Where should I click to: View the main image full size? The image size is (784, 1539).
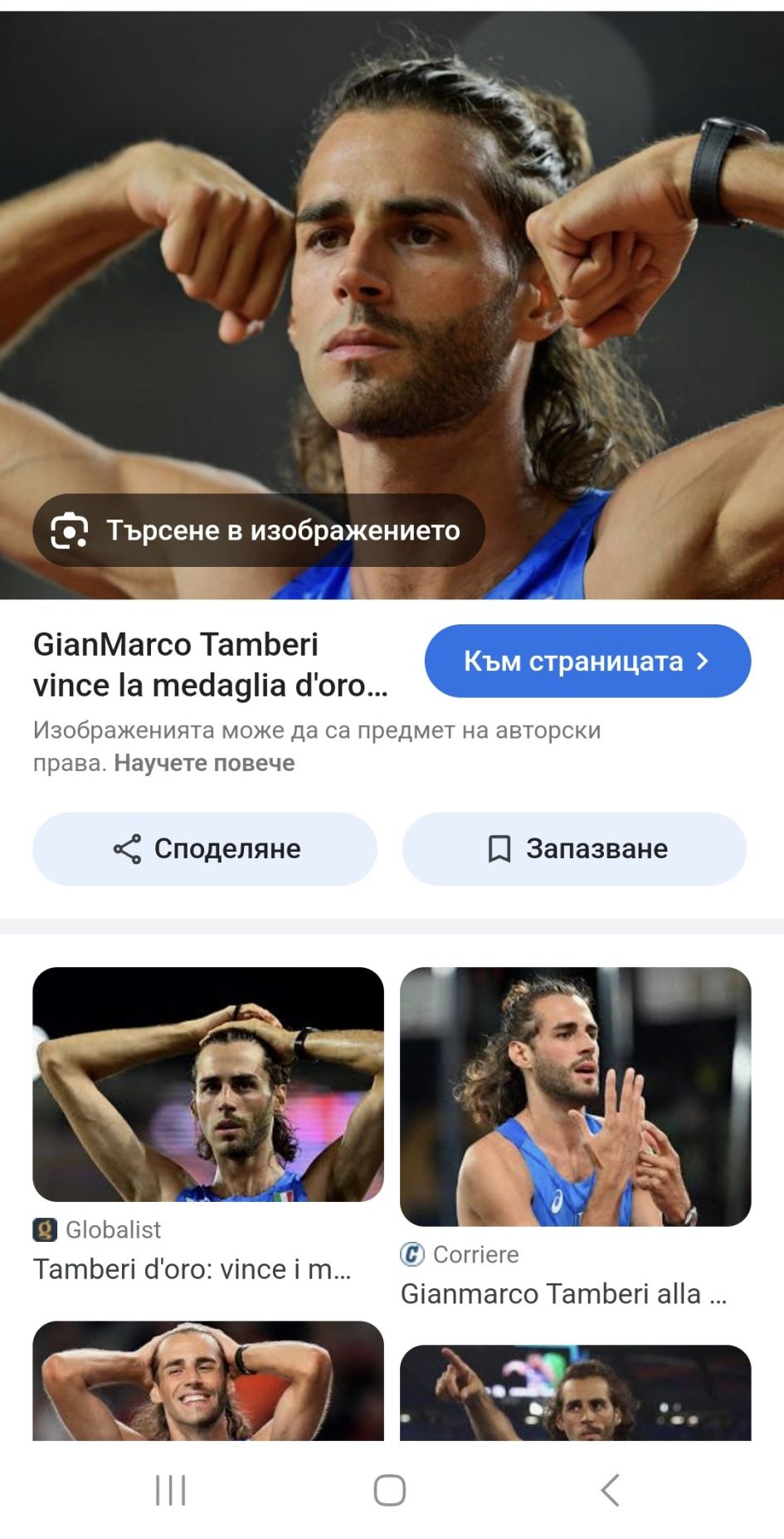click(x=392, y=249)
